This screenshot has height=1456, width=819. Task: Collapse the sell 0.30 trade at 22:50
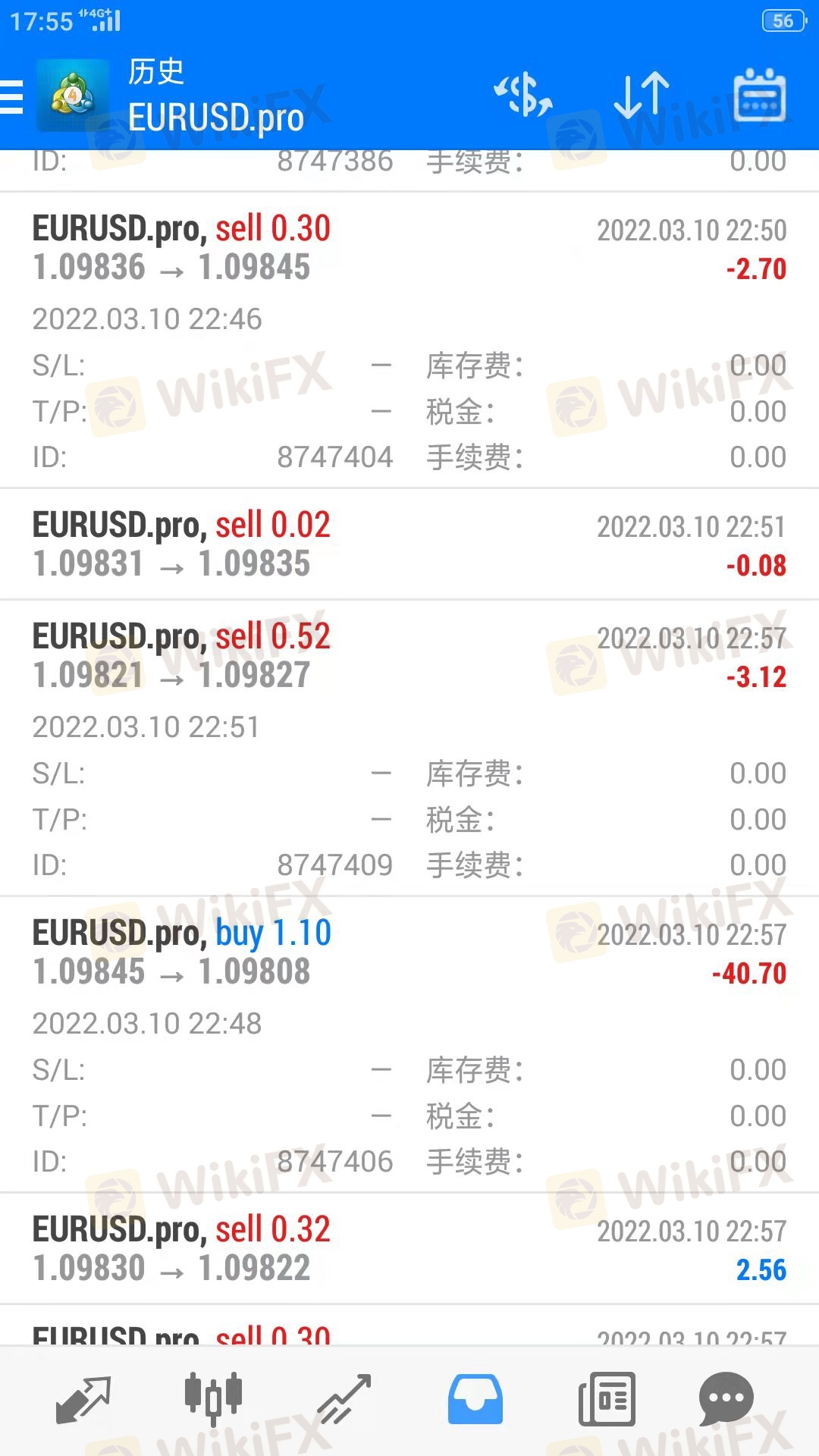click(409, 340)
